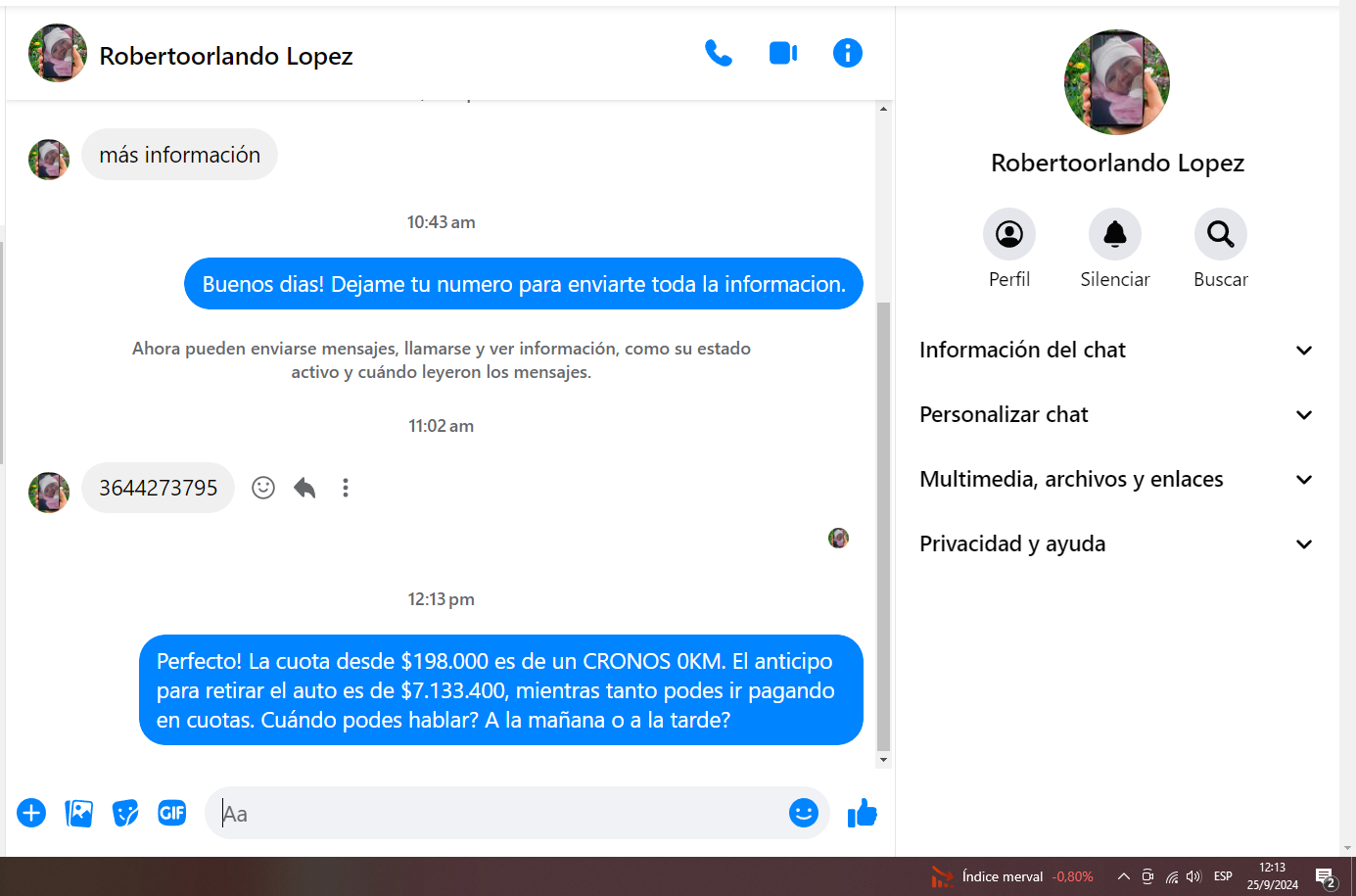Start a video call
Screen dimensions: 1356x896
[782, 53]
